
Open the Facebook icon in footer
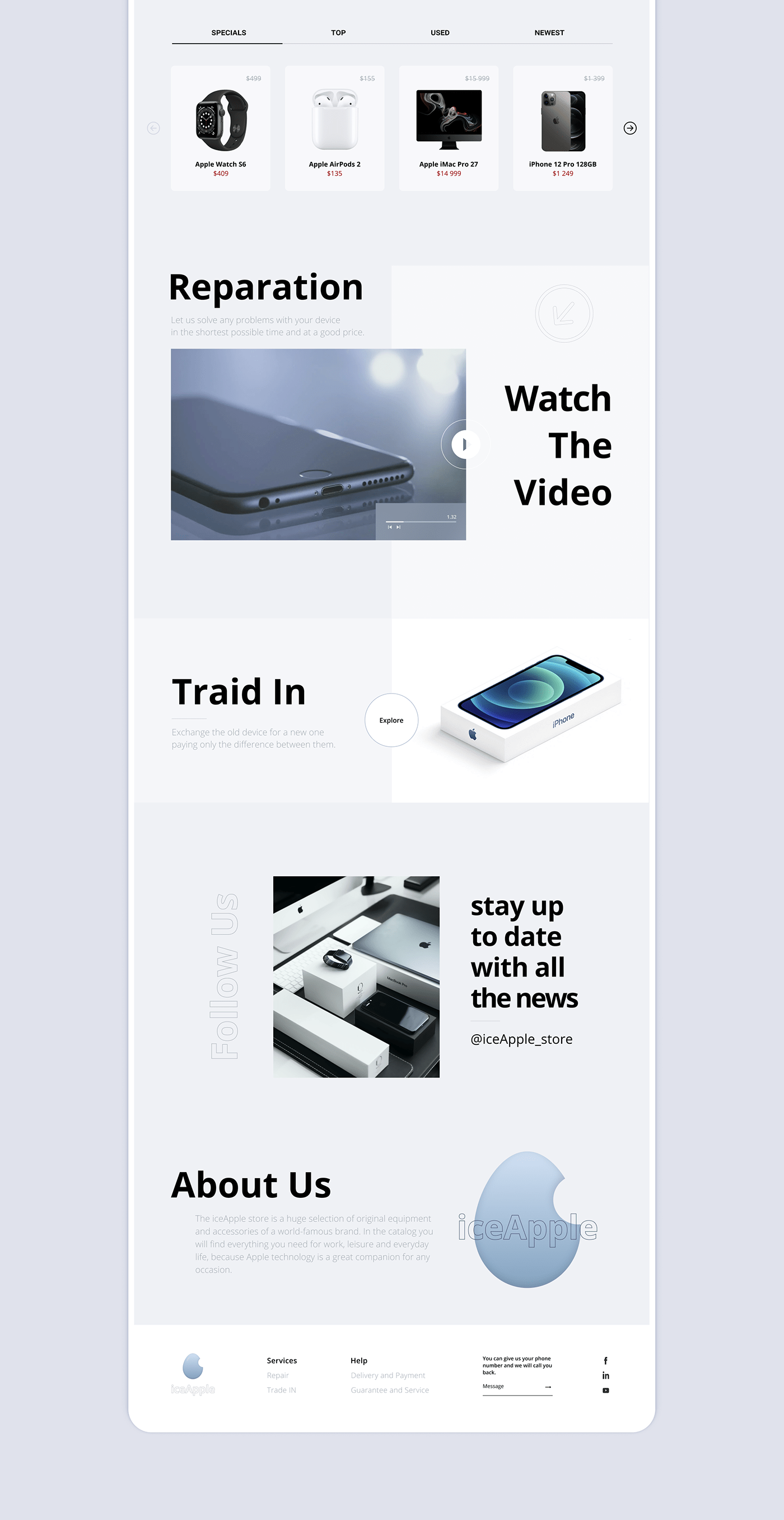coord(605,1361)
